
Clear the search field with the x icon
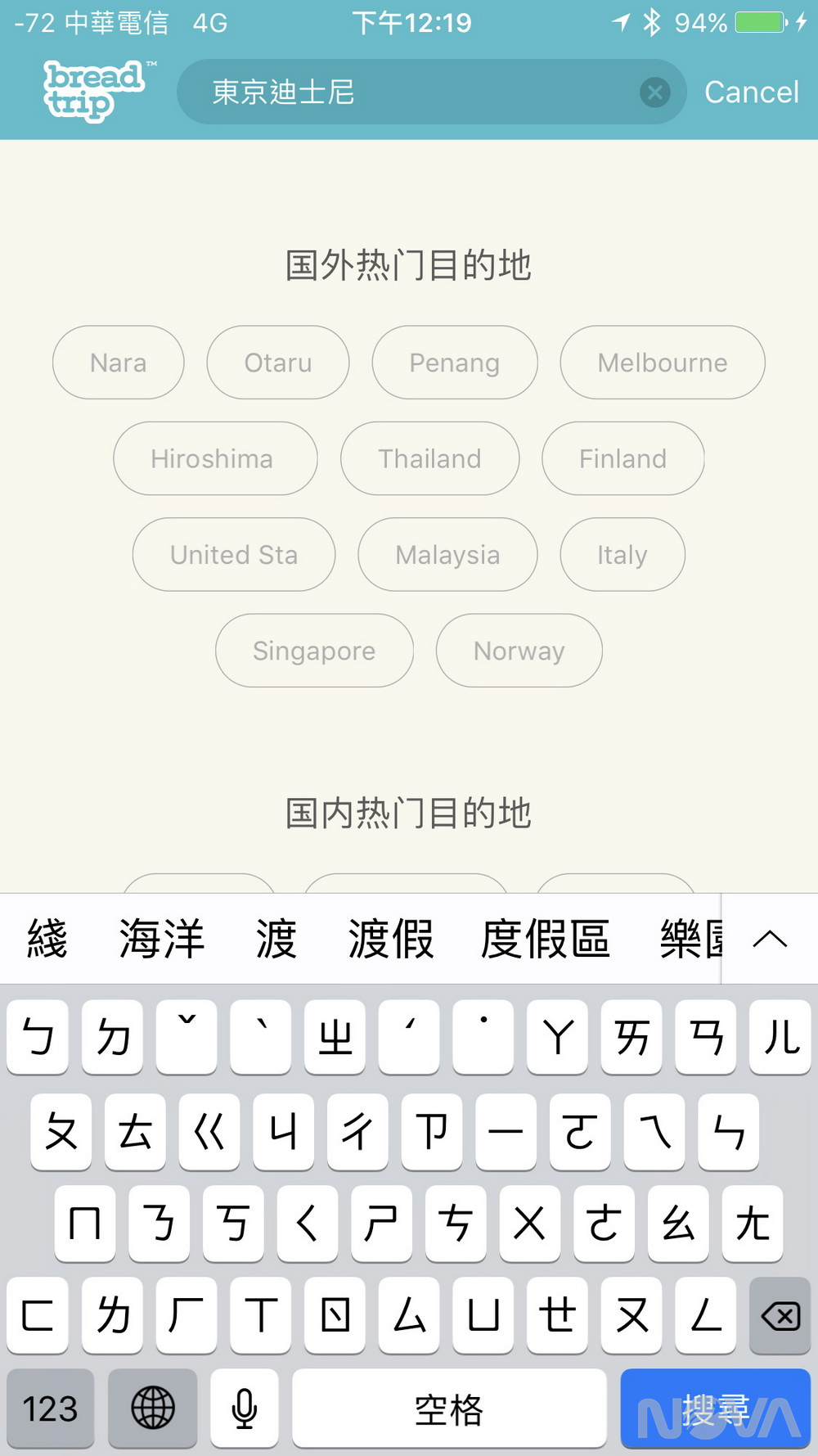[x=654, y=92]
